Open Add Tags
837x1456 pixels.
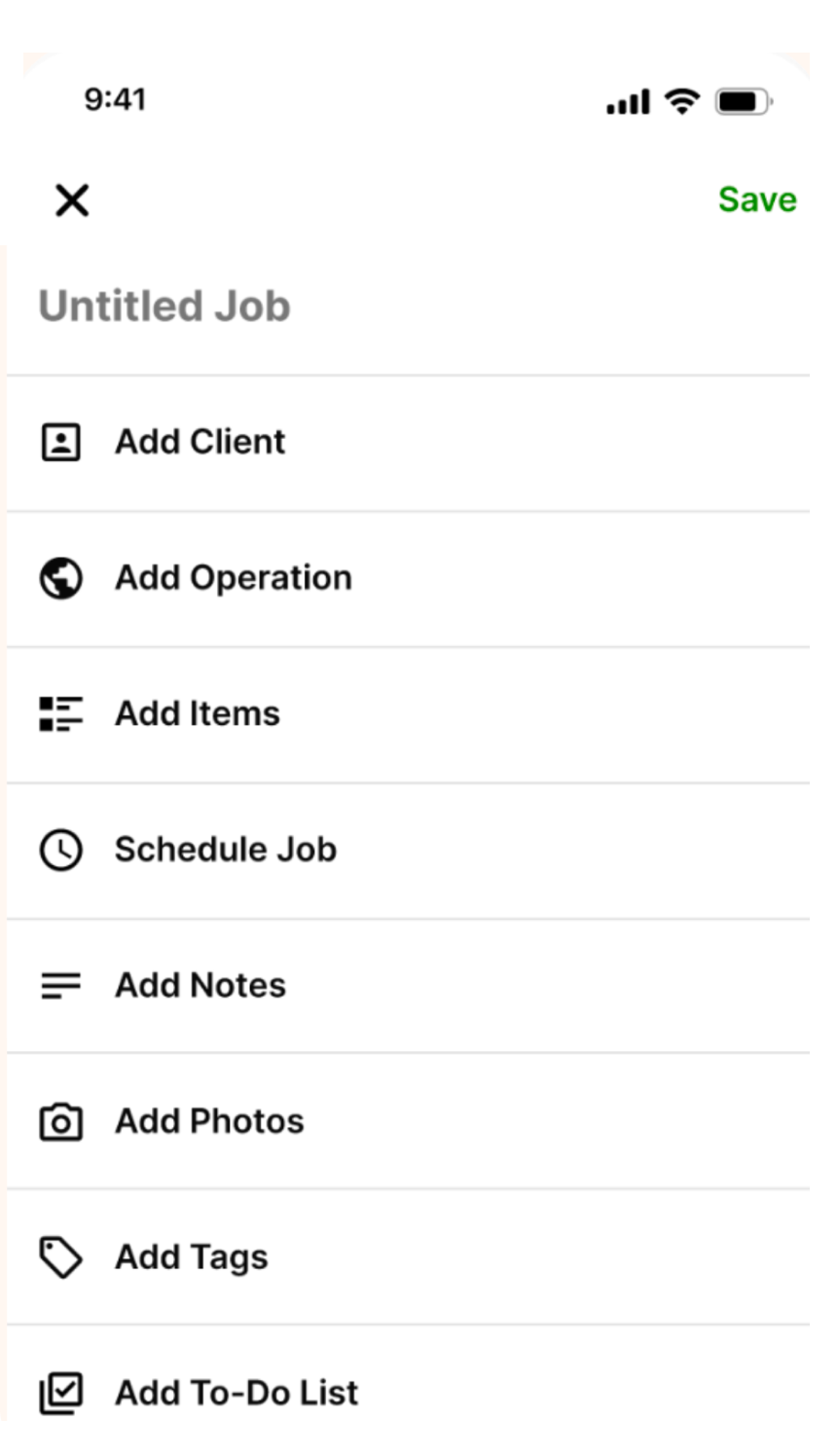[192, 1256]
